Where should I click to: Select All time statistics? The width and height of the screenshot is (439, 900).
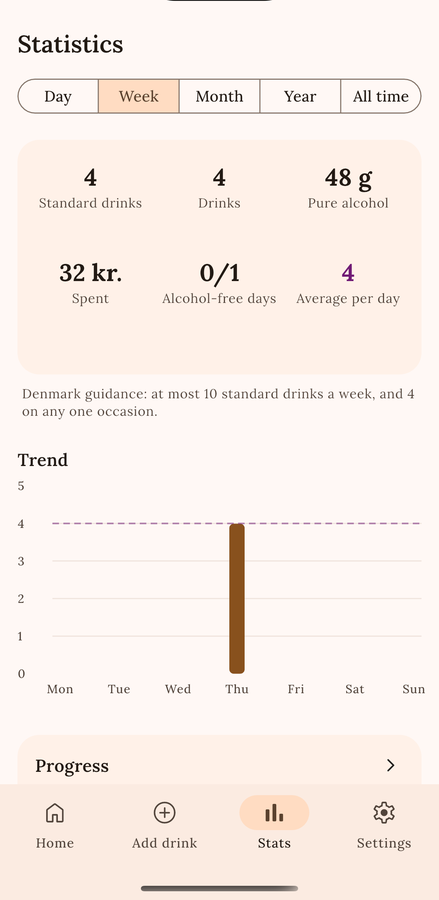point(381,96)
